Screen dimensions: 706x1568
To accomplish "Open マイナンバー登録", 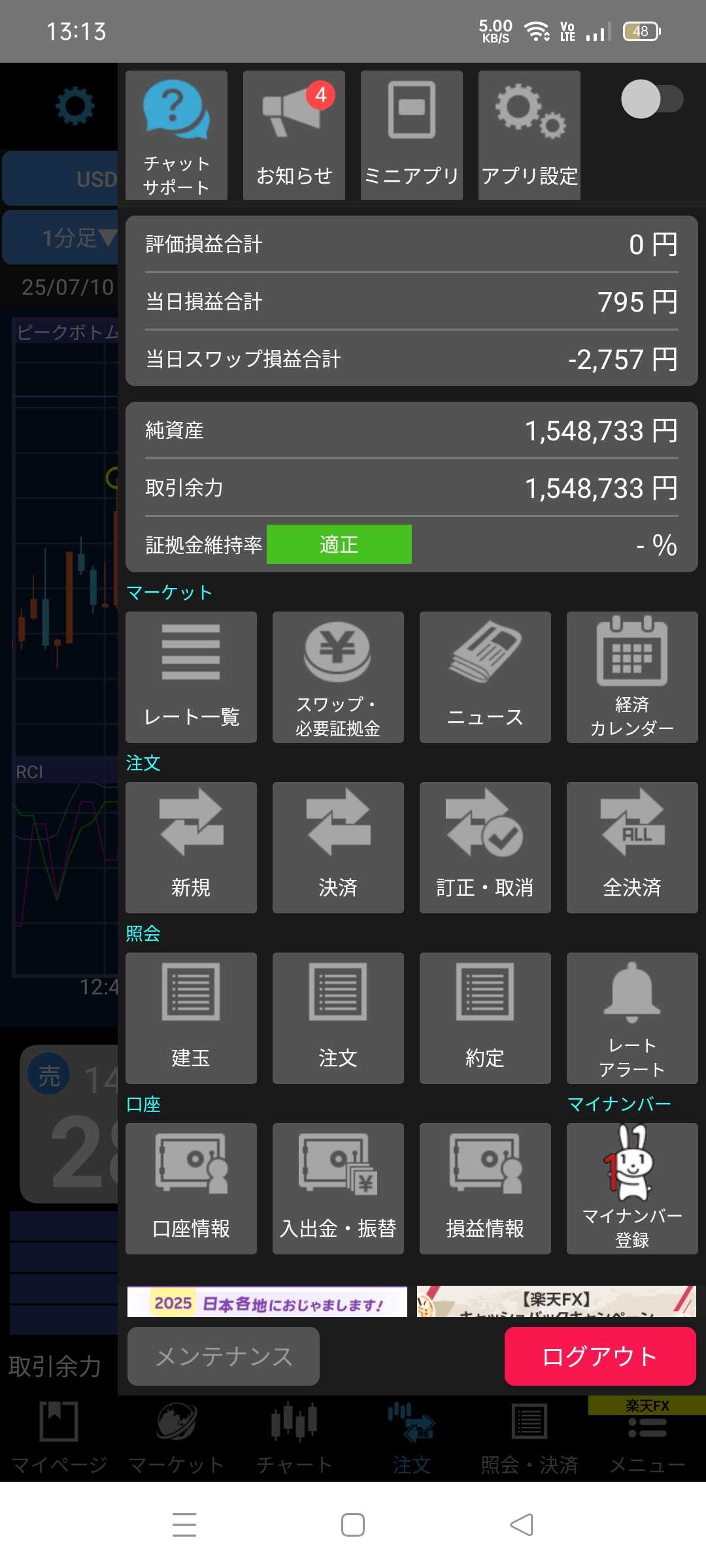I will [x=632, y=1188].
